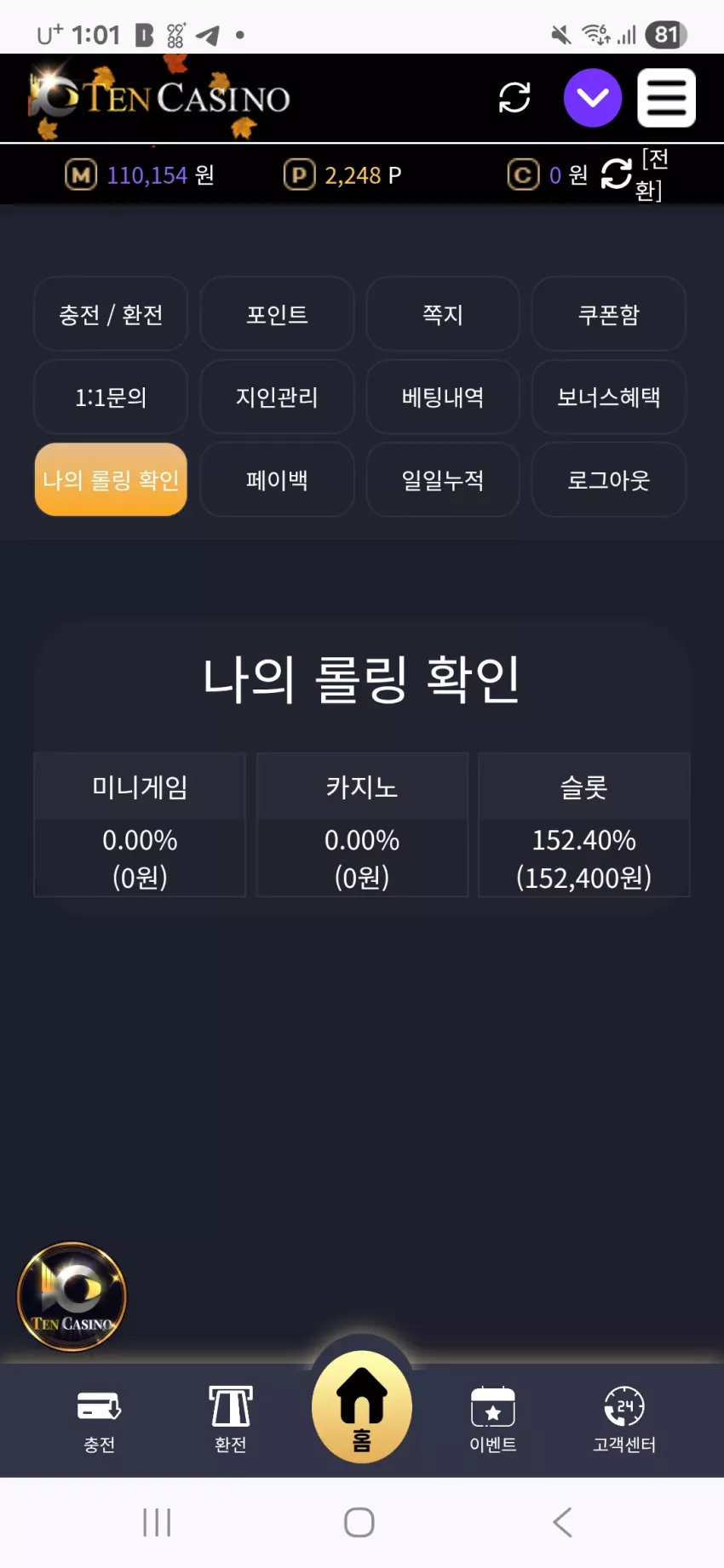Open the 쿠폰함 coupon box
Viewport: 724px width, 1568px height.
click(609, 314)
